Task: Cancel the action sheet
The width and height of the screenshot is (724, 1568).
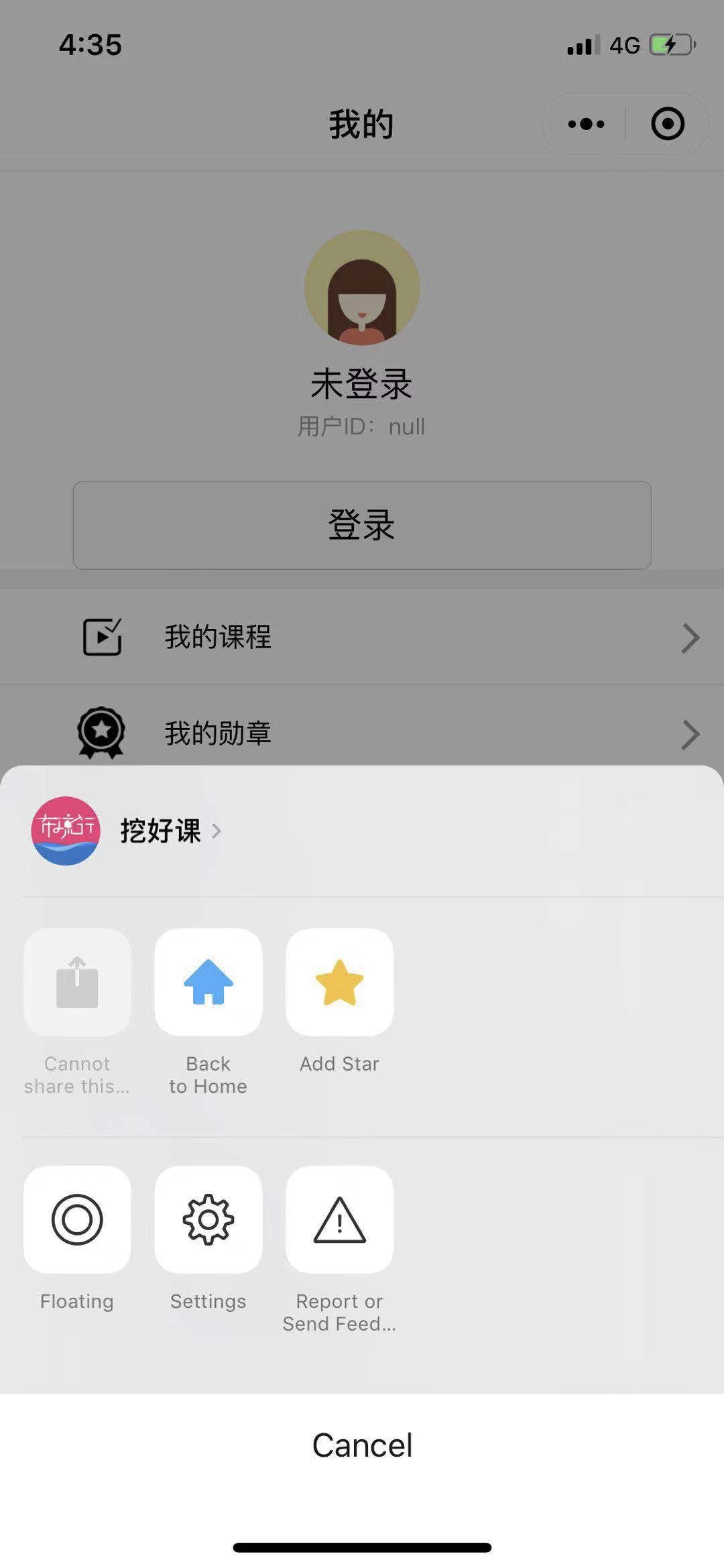Action: [362, 1445]
